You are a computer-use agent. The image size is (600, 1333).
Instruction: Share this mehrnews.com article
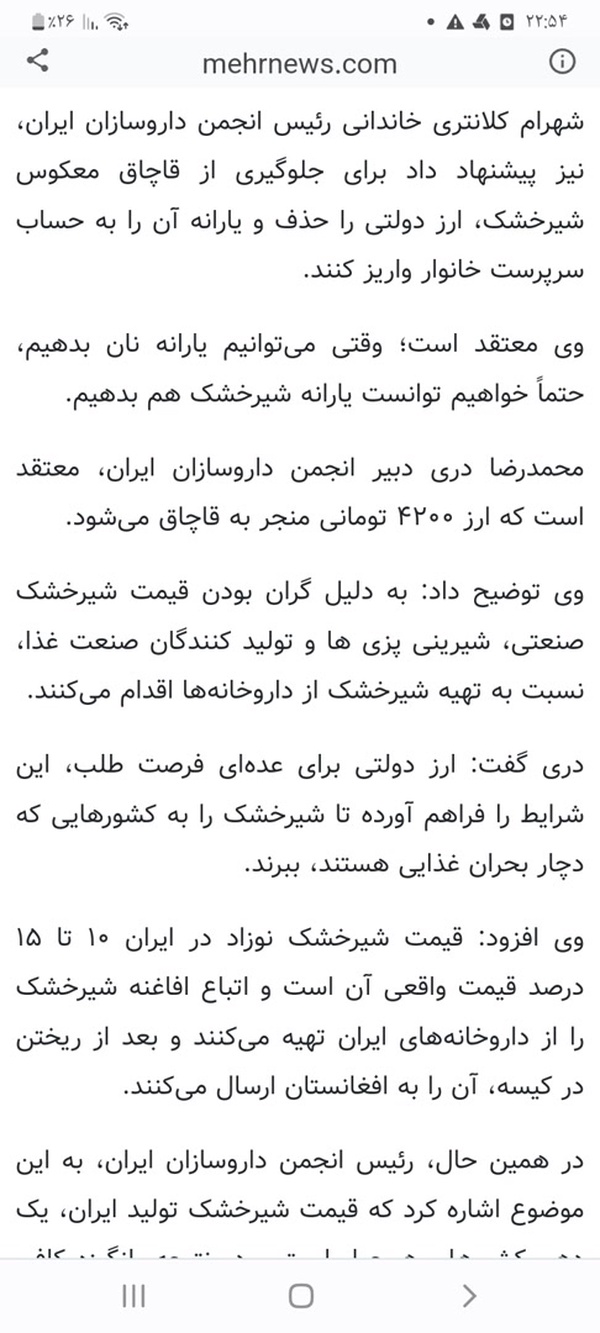coord(37,62)
